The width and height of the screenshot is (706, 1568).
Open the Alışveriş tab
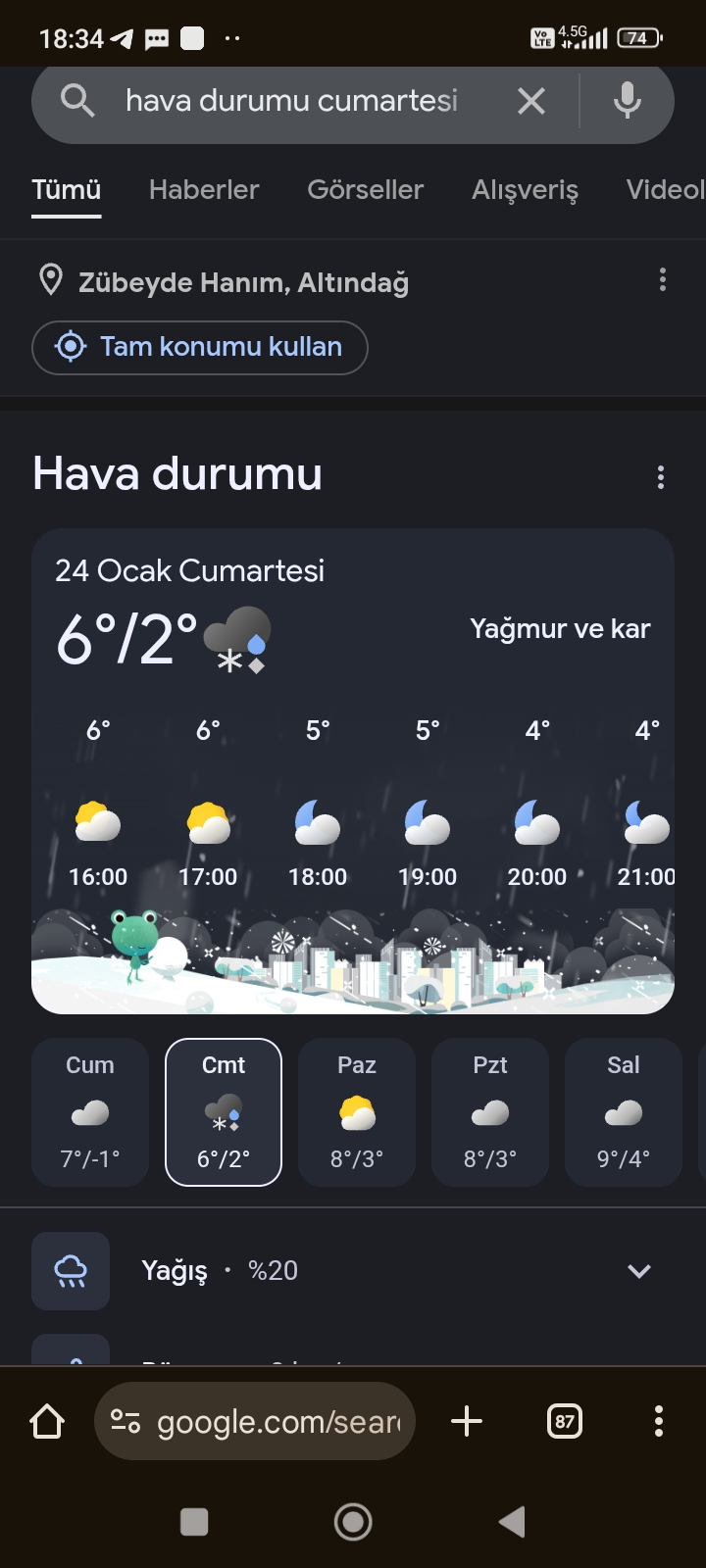point(525,190)
